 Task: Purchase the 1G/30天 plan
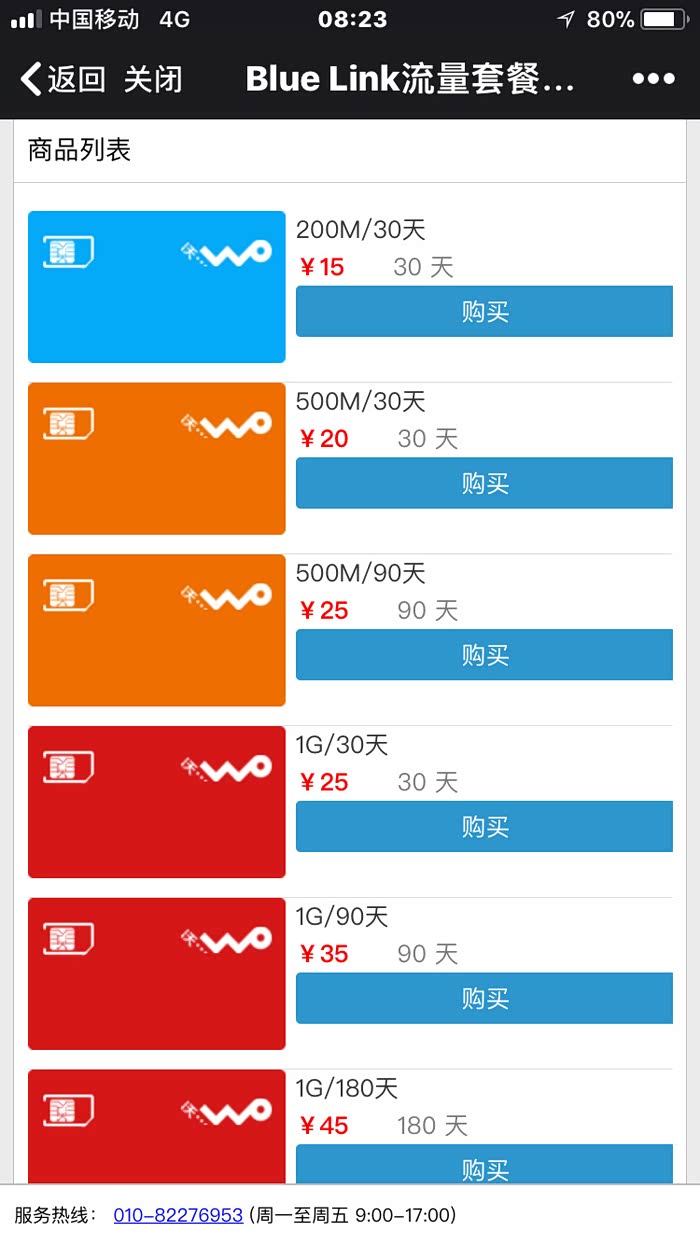485,827
